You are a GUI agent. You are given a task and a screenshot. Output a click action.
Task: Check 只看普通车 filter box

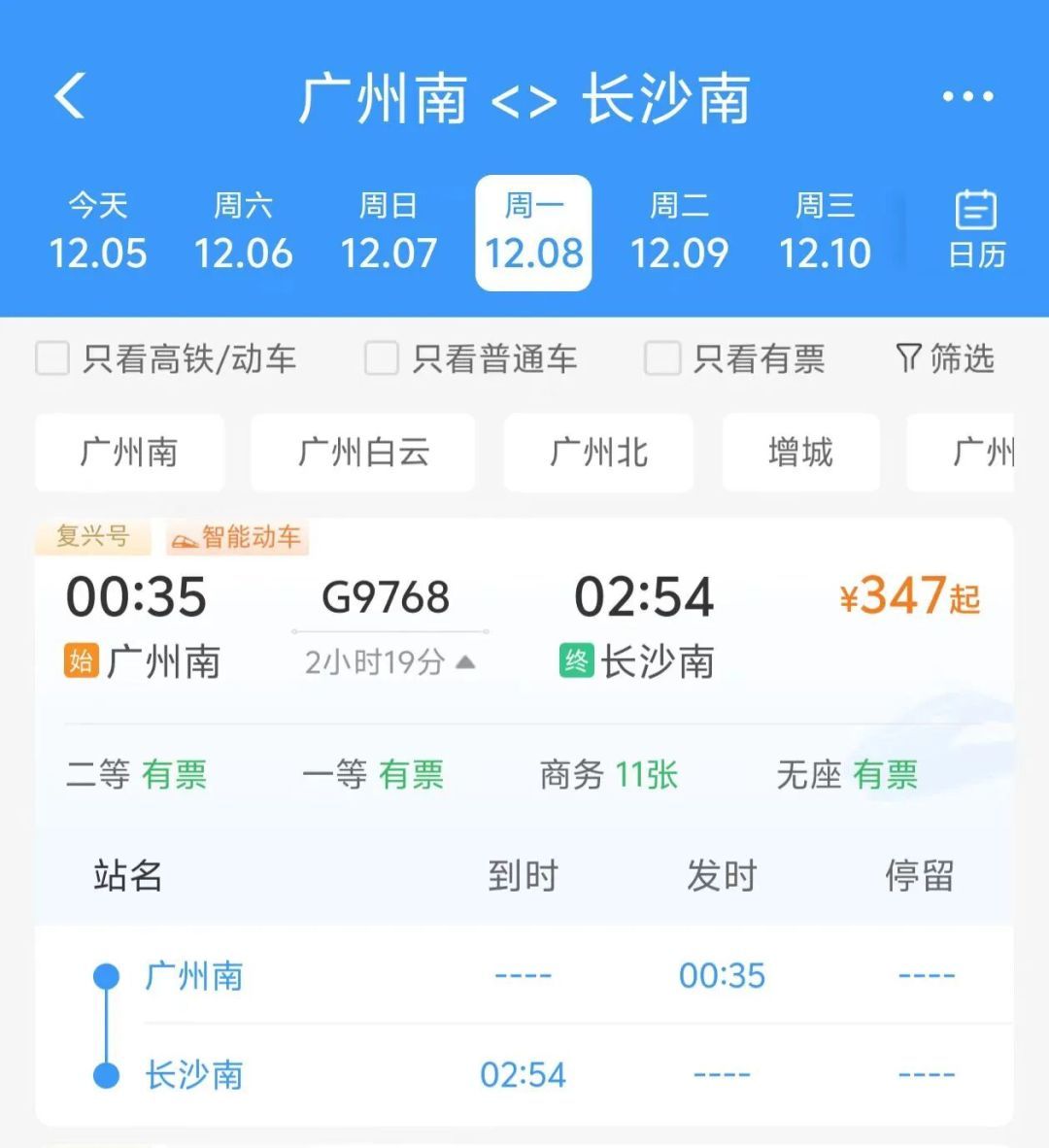pyautogui.click(x=381, y=358)
